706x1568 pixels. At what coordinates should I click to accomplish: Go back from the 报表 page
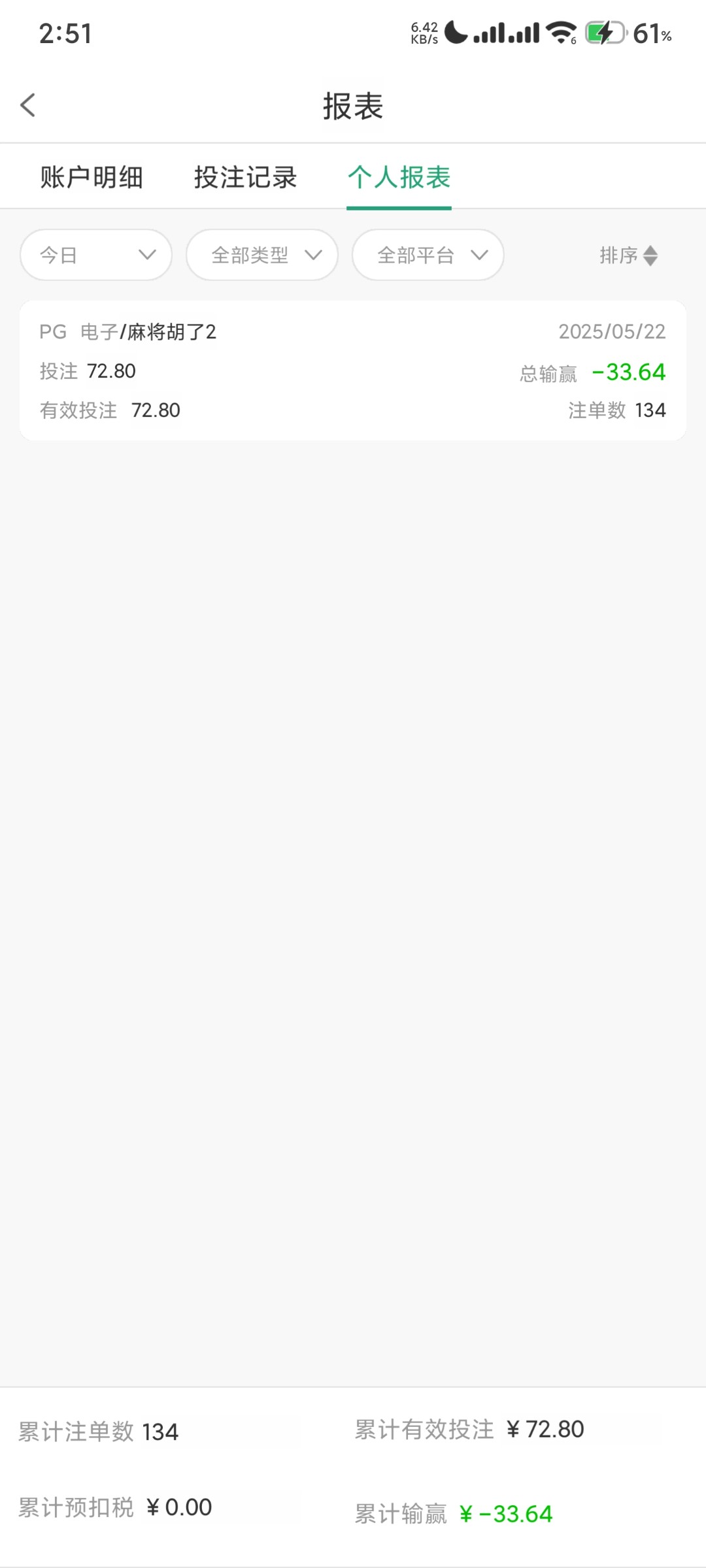[28, 105]
